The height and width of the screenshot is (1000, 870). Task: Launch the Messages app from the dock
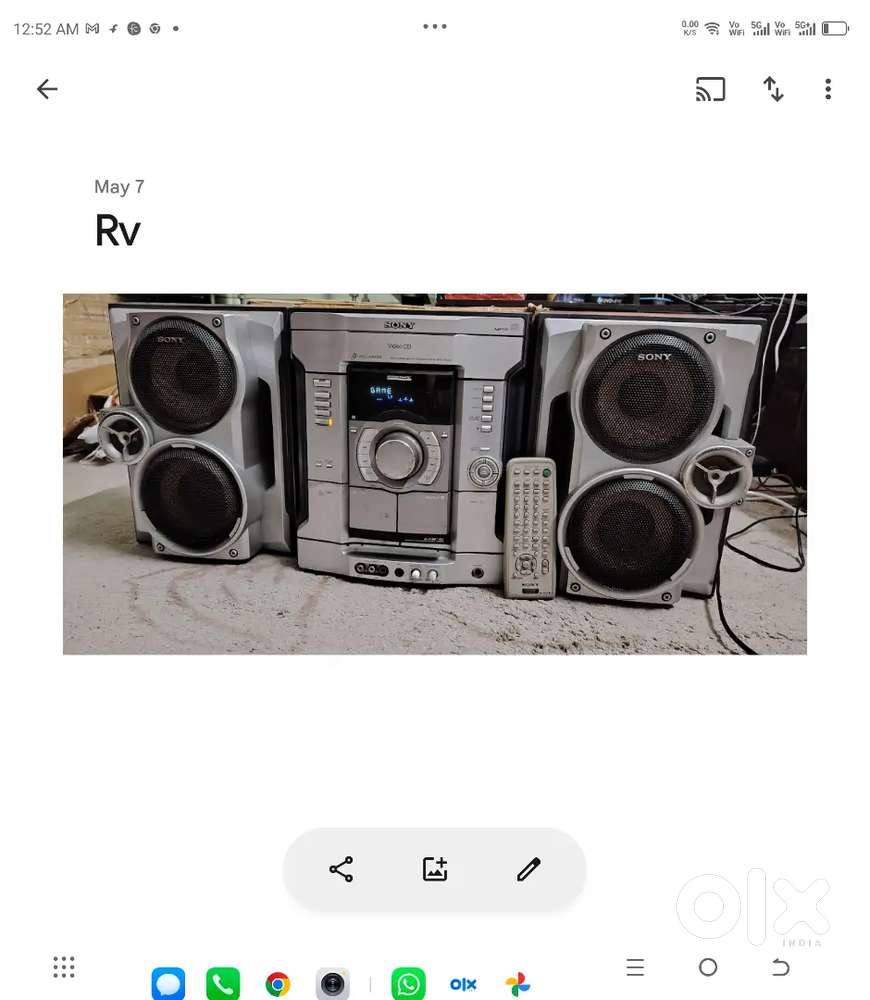[x=168, y=984]
